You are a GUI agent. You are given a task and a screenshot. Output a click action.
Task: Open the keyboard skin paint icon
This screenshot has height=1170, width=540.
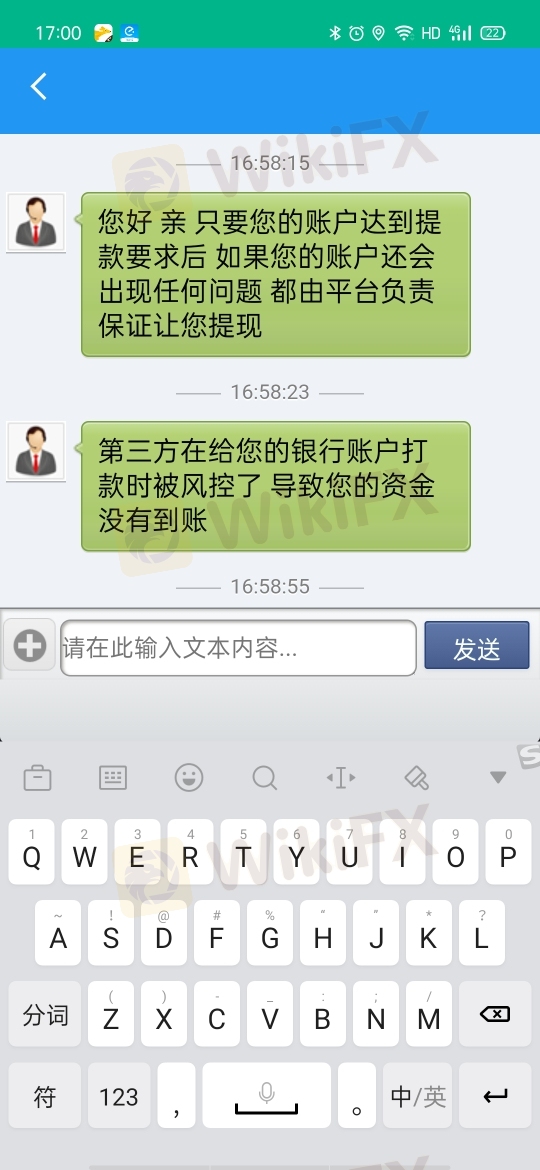416,778
